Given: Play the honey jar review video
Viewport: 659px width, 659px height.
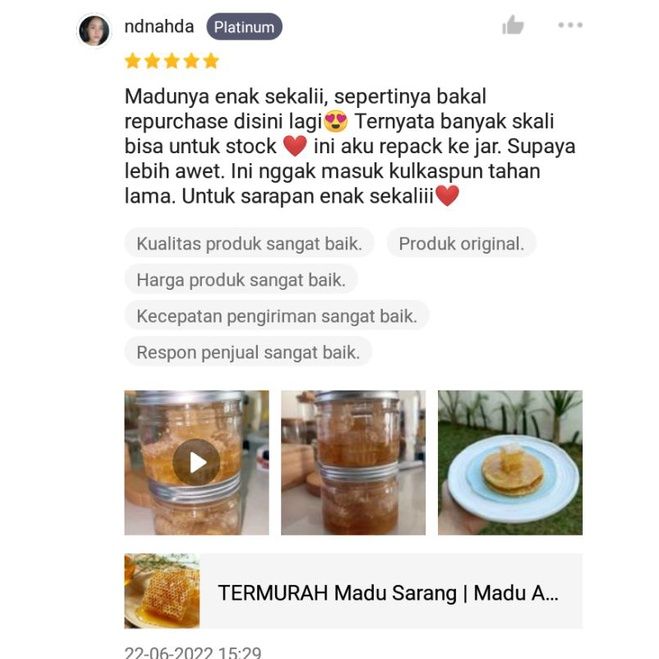Looking at the screenshot, I should (196, 462).
